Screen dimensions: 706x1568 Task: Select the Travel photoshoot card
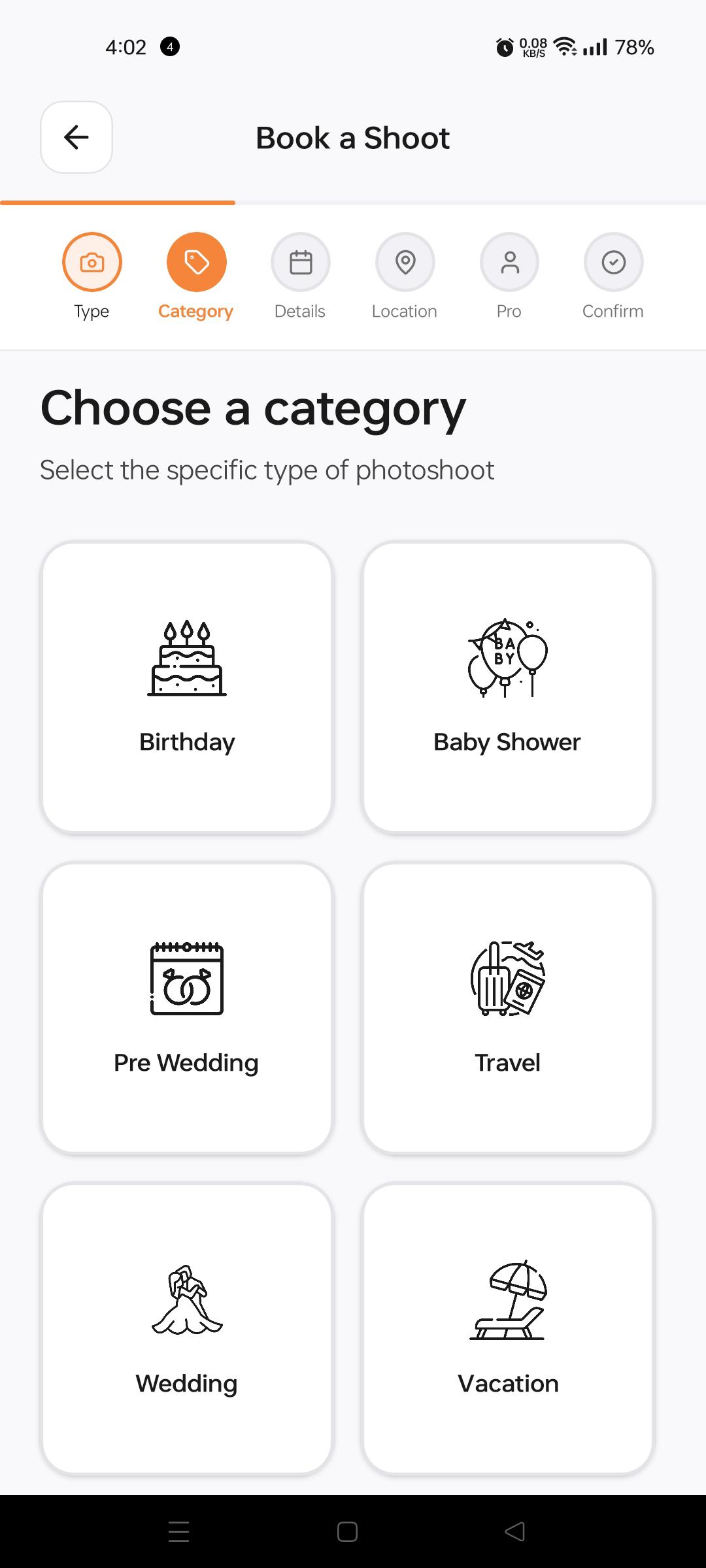click(508, 1008)
